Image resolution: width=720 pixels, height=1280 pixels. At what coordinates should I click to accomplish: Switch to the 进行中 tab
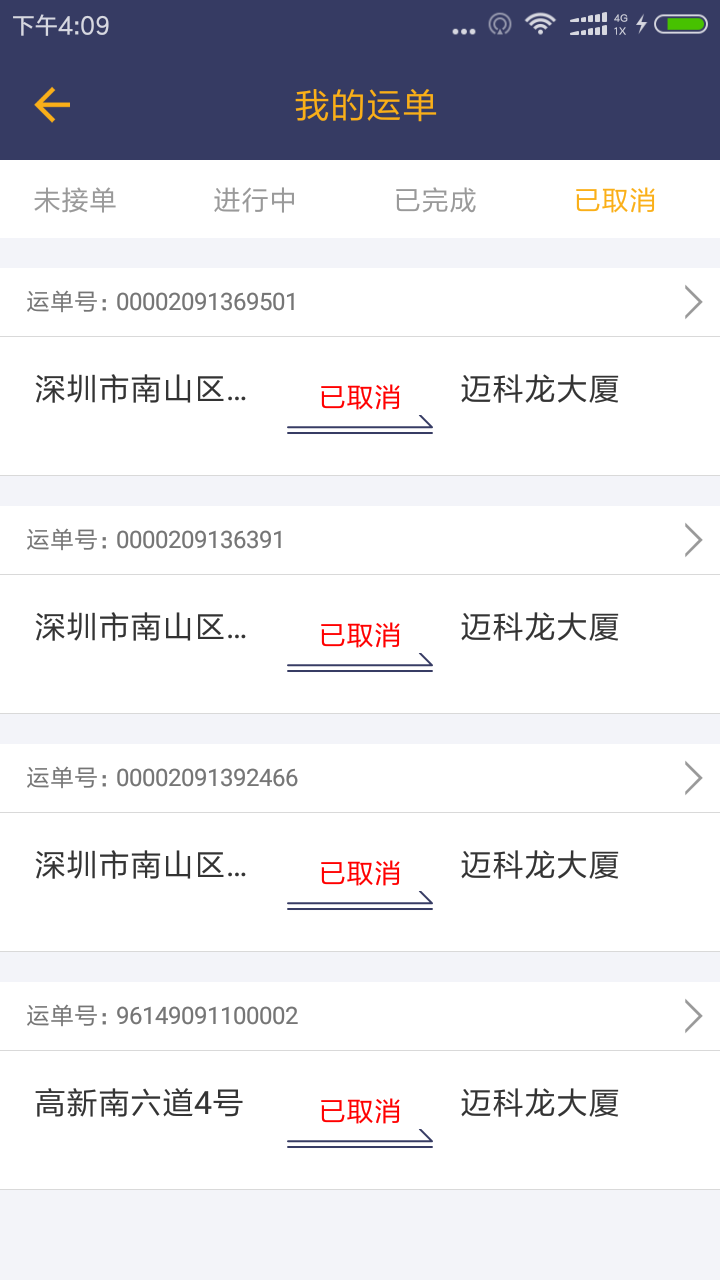(x=255, y=200)
